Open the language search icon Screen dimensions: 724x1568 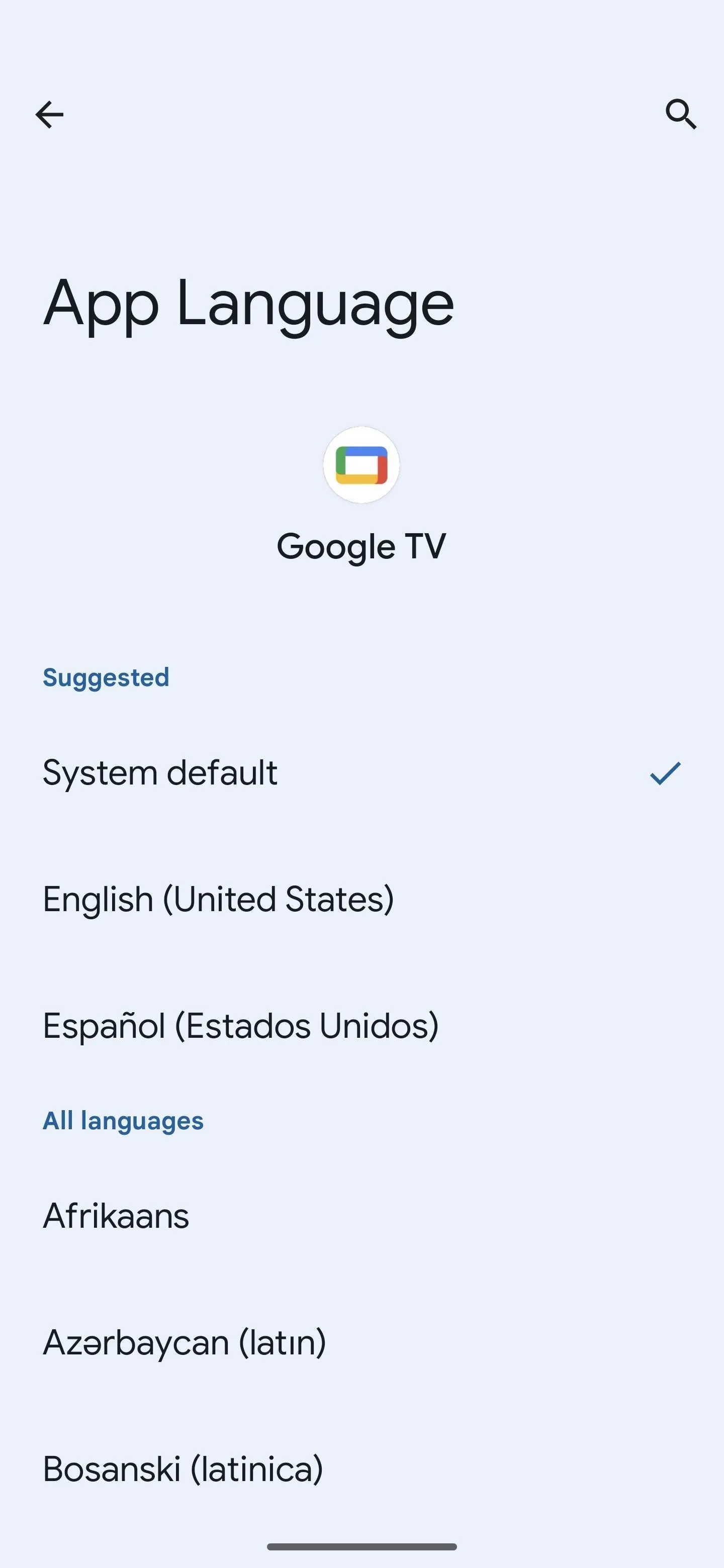(x=681, y=115)
